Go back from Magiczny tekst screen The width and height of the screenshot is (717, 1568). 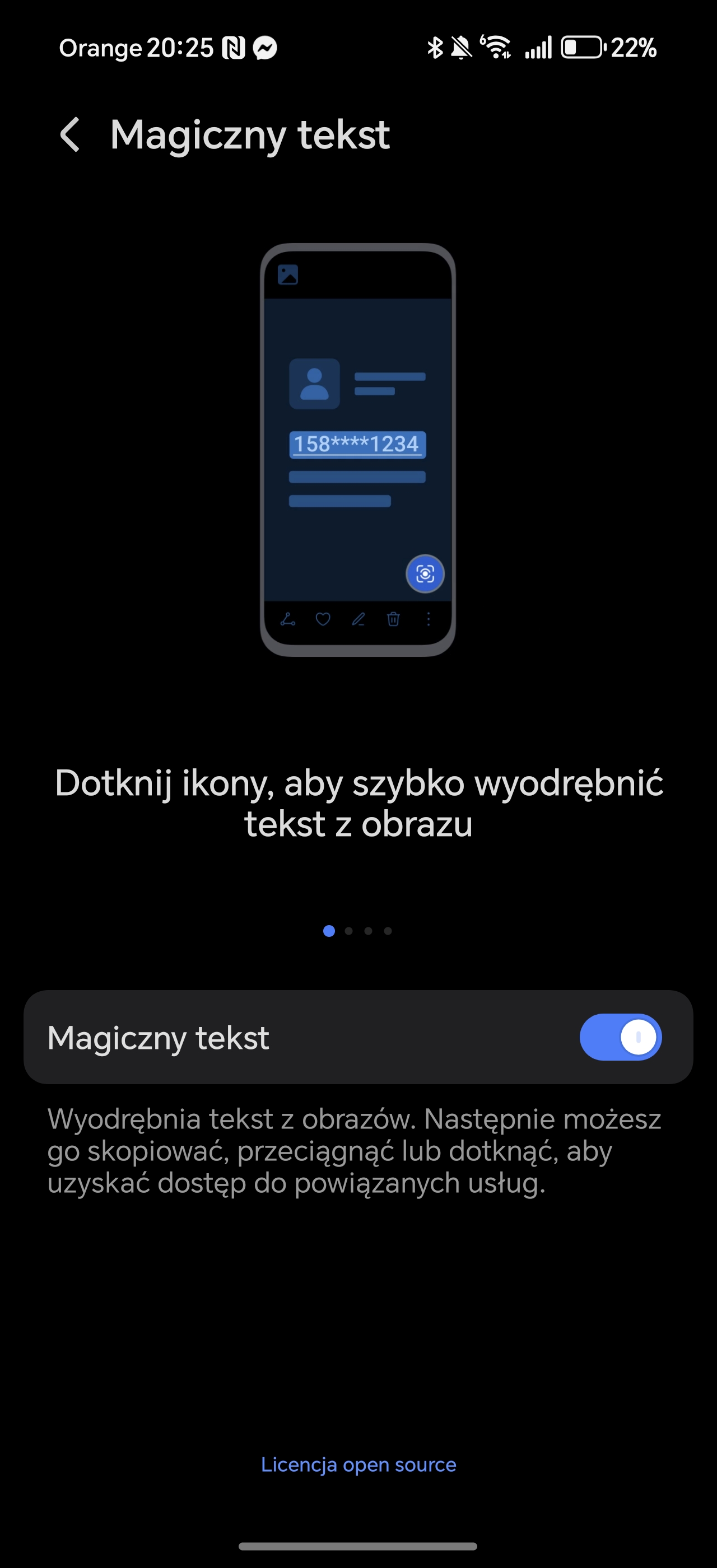71,134
